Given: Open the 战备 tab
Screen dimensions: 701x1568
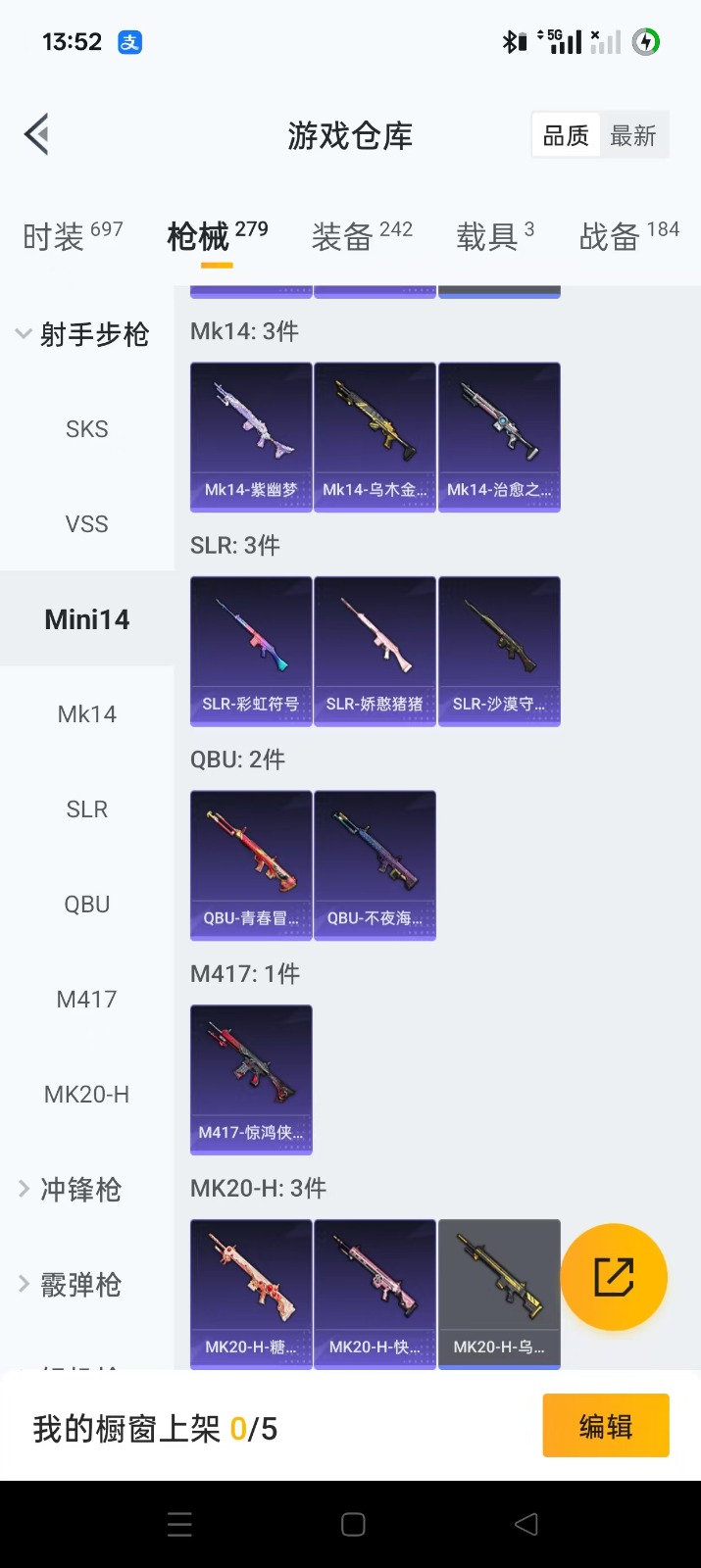Looking at the screenshot, I should point(628,236).
